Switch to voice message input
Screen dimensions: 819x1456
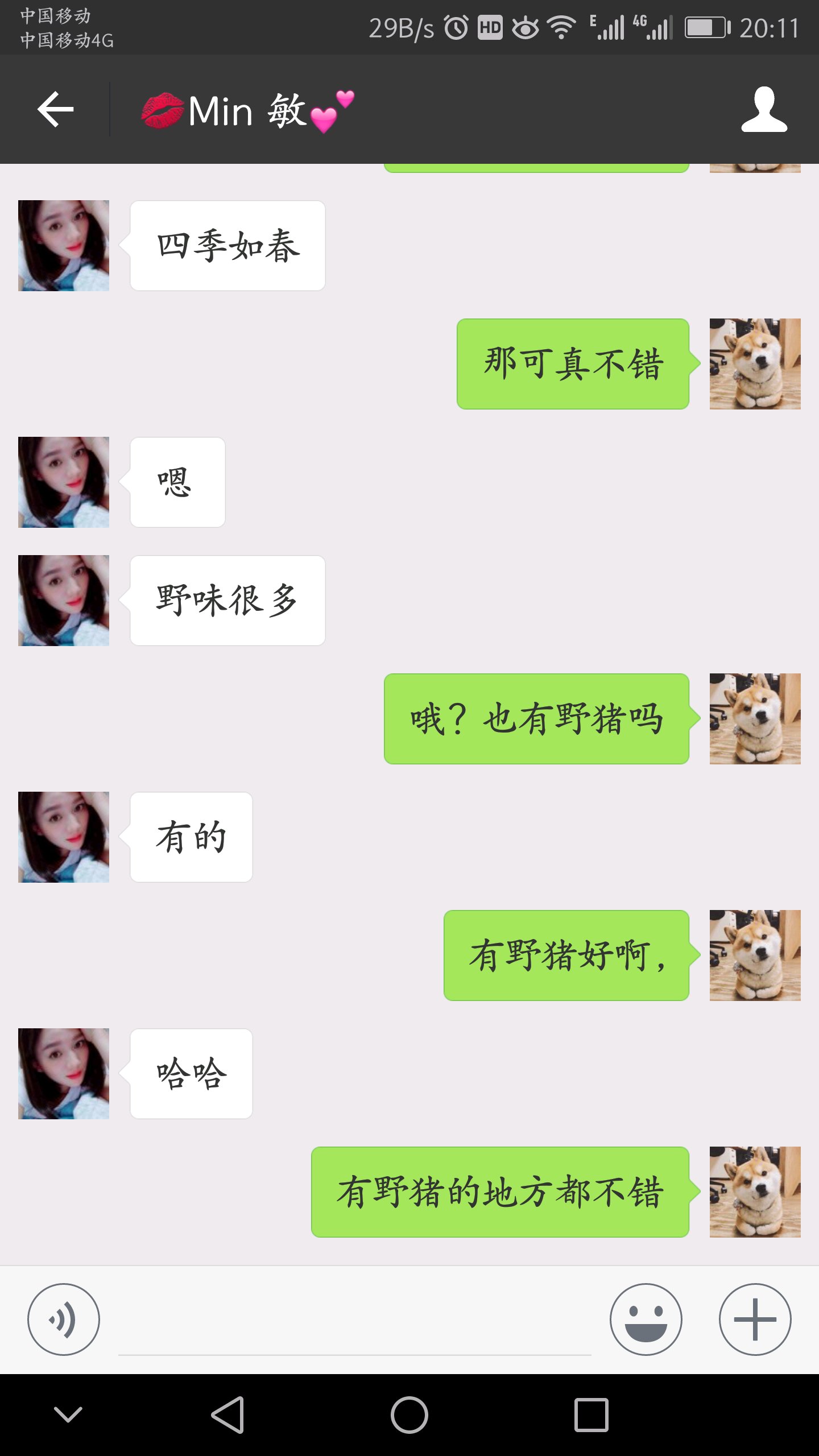(x=64, y=1319)
